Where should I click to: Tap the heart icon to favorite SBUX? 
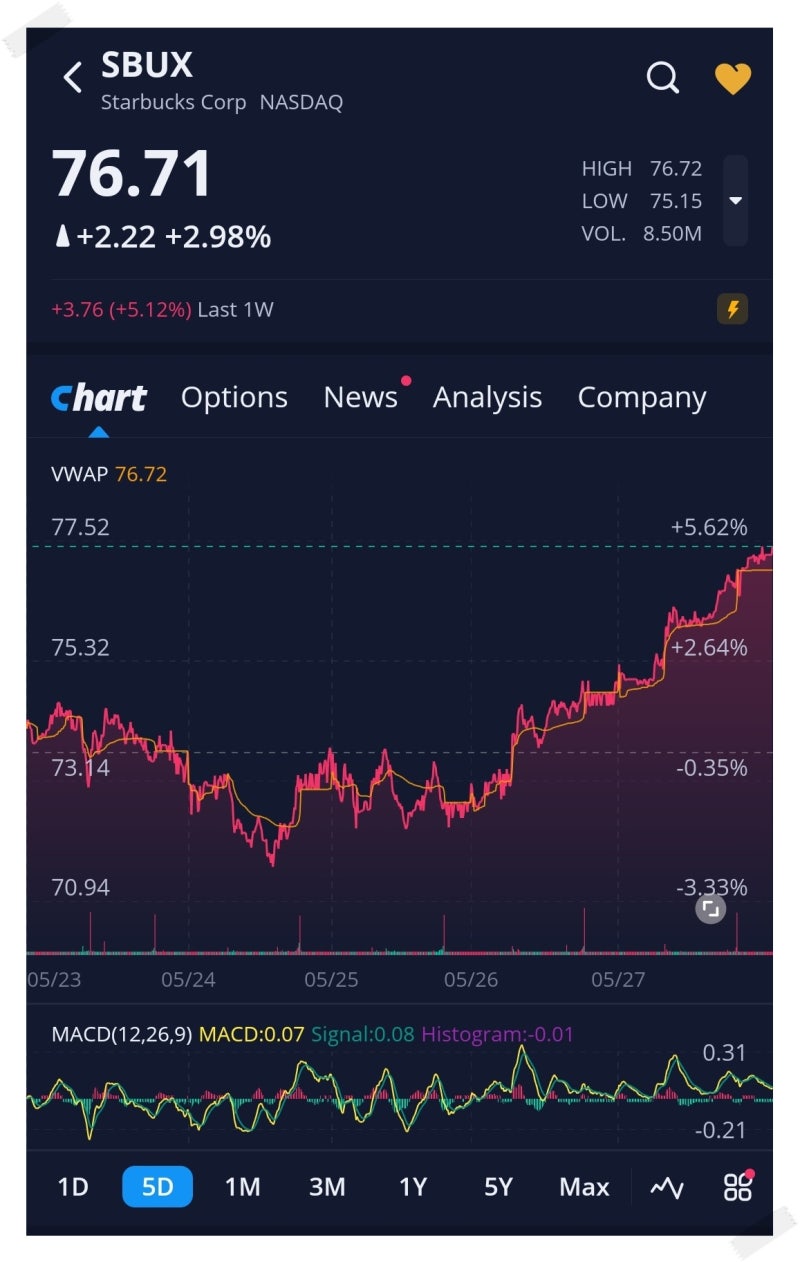(x=734, y=78)
